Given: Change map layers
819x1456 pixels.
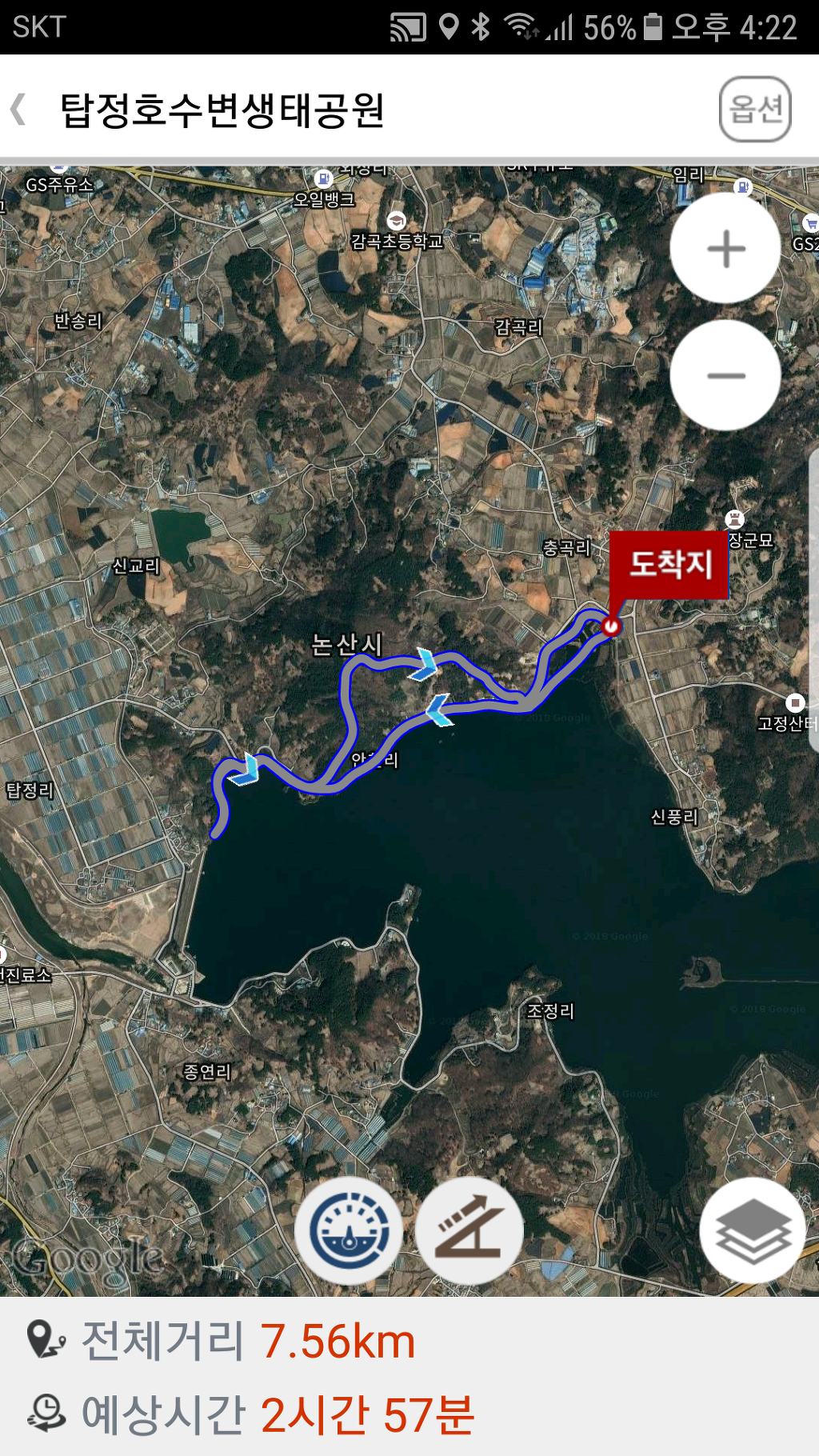Looking at the screenshot, I should pos(753,1231).
